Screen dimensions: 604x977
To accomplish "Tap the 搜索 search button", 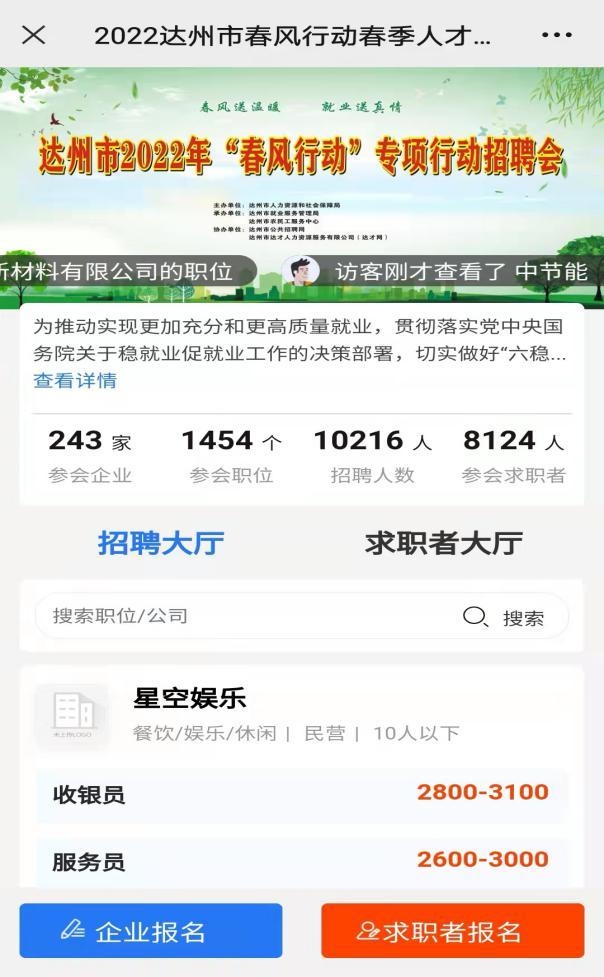I will (506, 617).
